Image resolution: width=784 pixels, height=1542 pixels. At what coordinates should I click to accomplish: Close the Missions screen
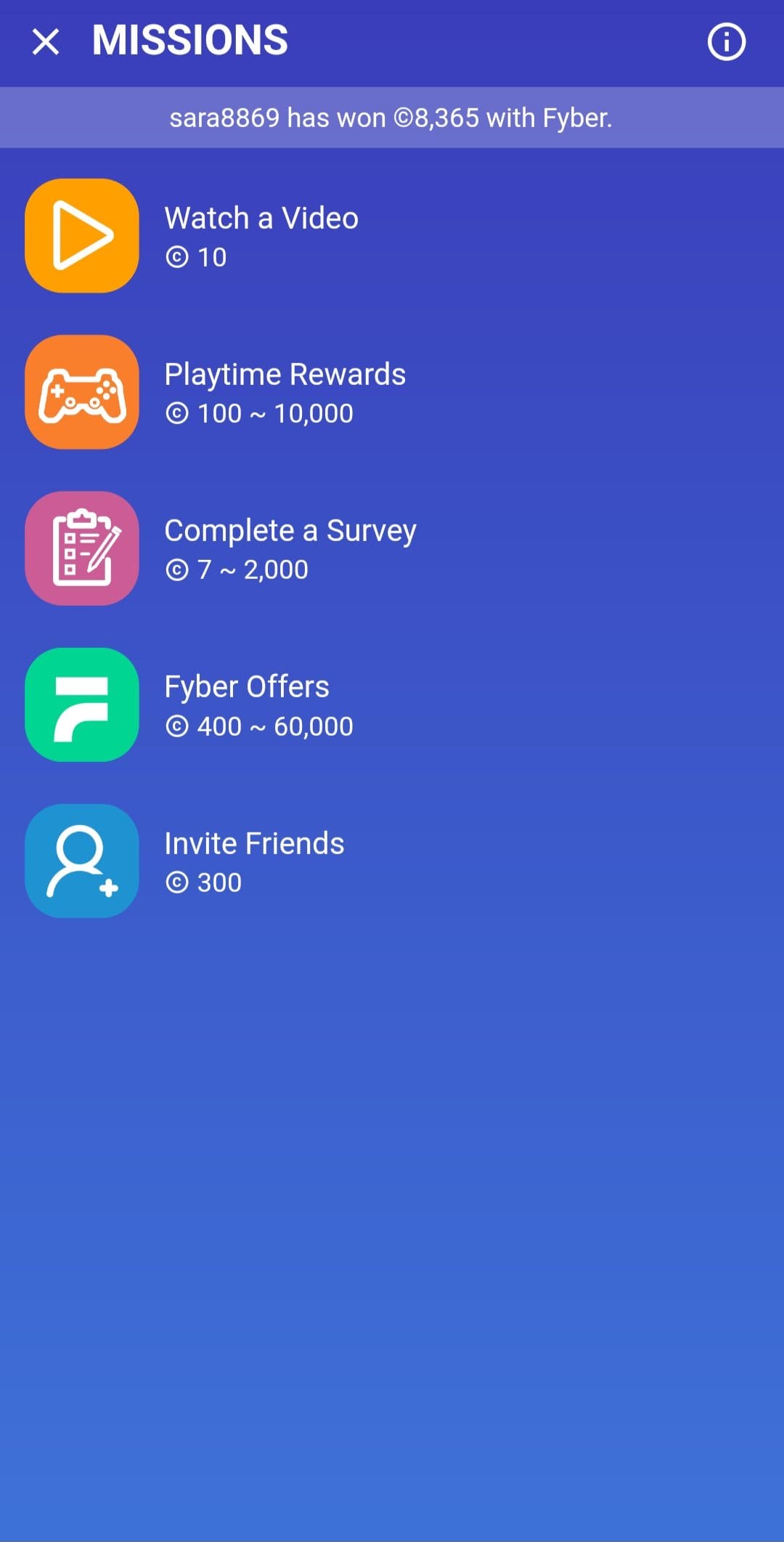click(x=46, y=41)
